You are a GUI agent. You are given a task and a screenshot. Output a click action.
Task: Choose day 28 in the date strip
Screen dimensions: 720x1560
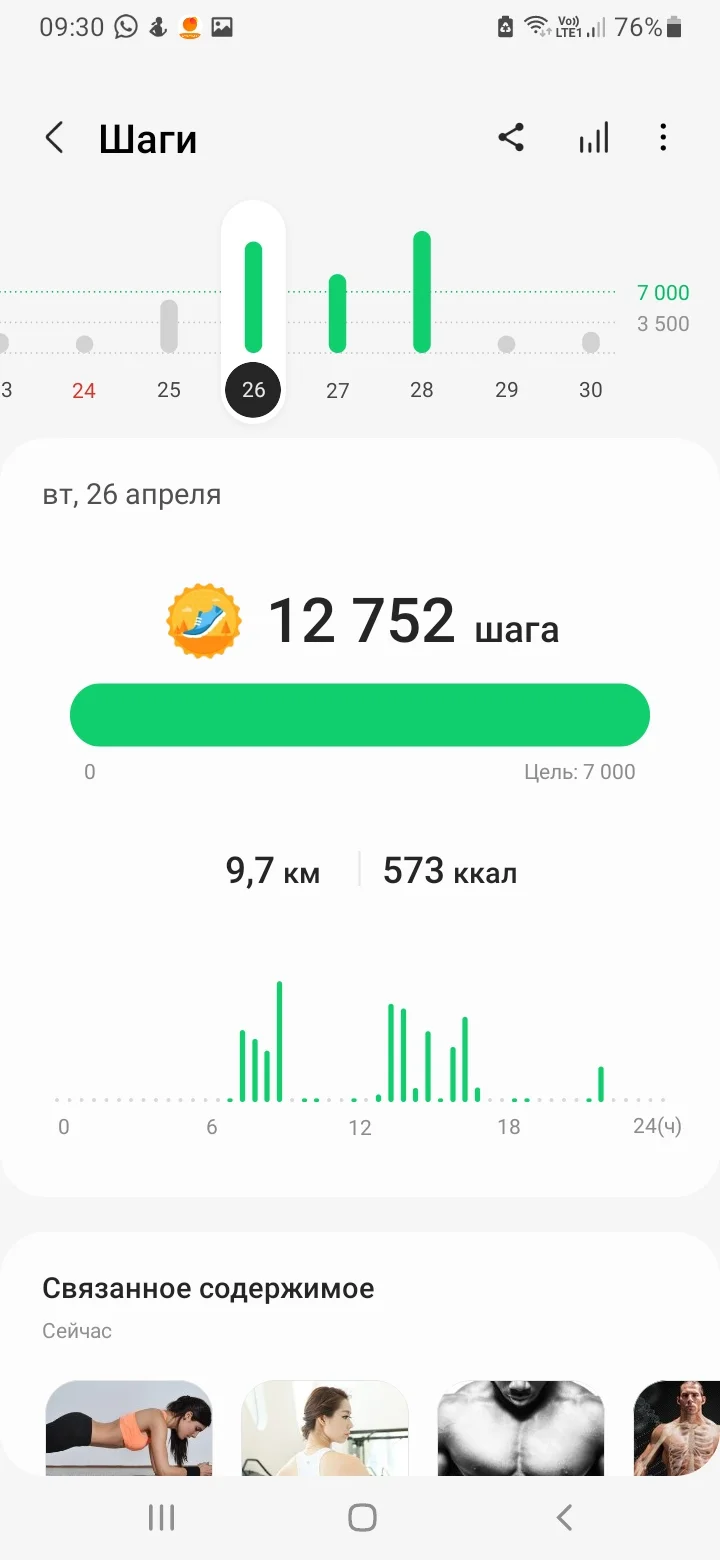[x=421, y=389]
